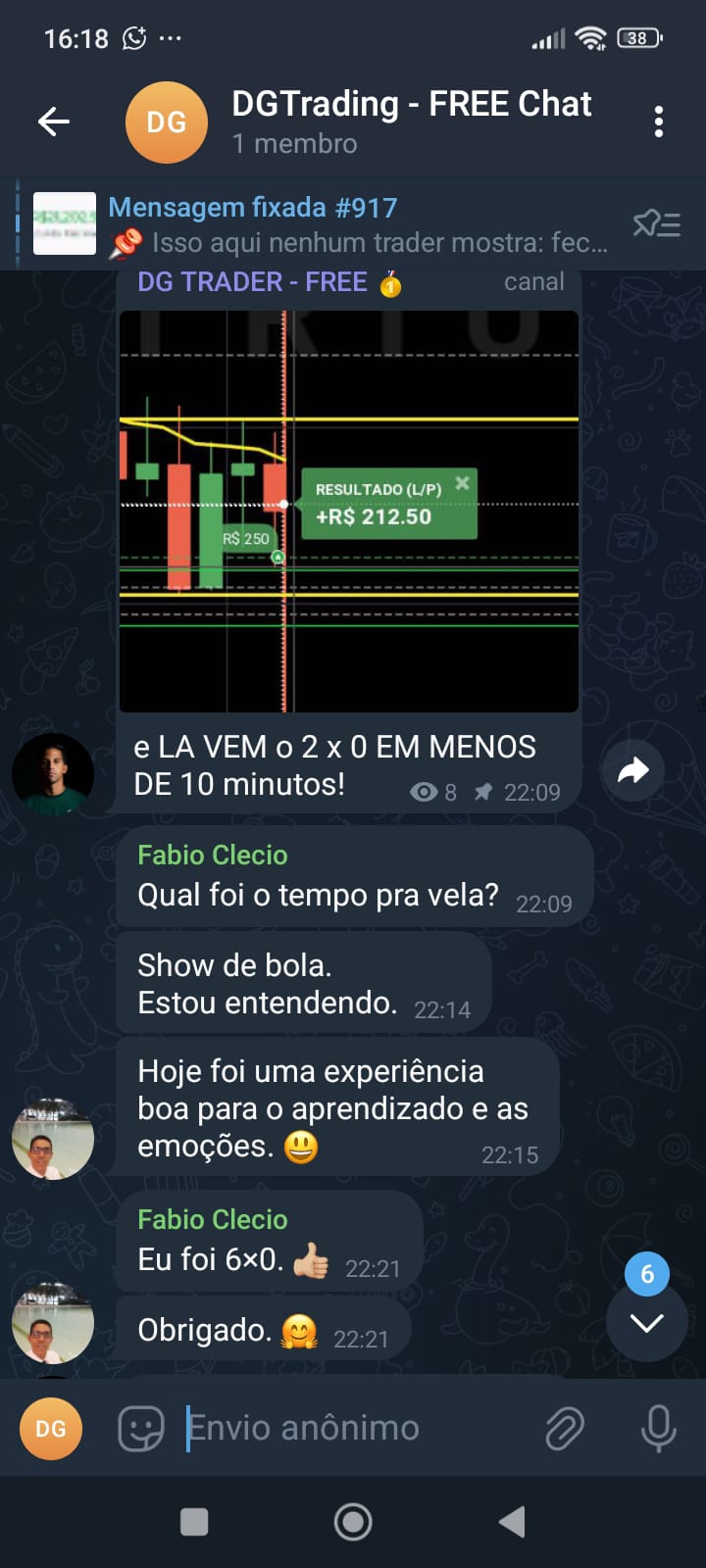The width and height of the screenshot is (706, 1568).
Task: Jump to the 6 unread messages
Action: pyautogui.click(x=646, y=1321)
